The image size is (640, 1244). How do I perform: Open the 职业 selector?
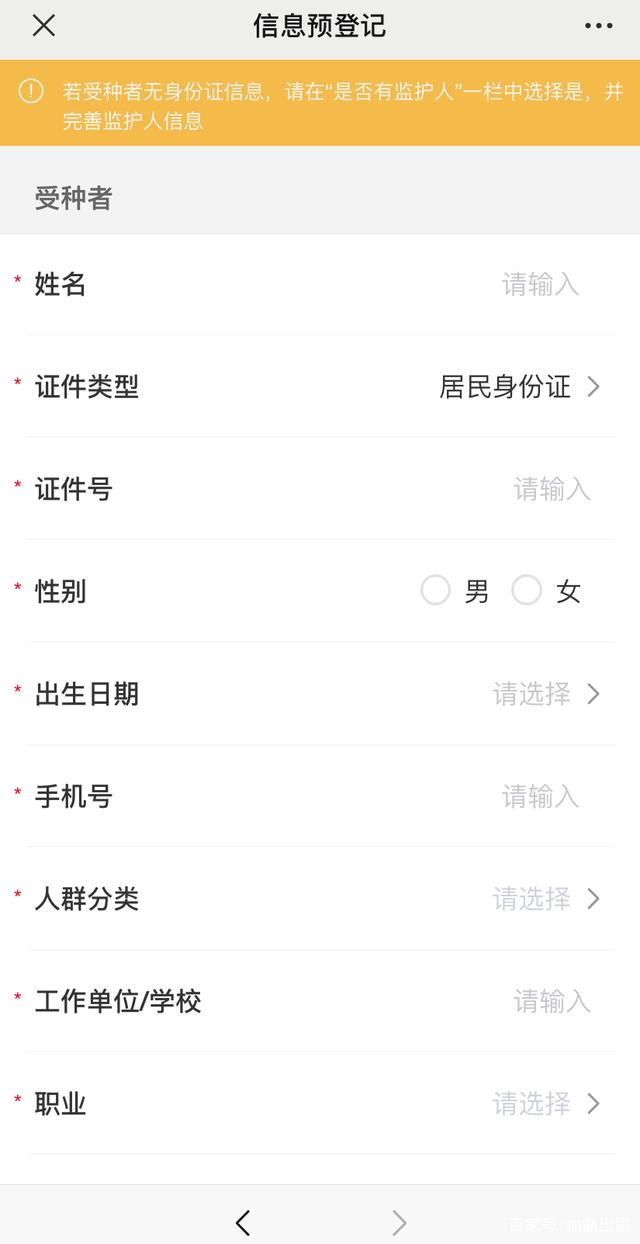tap(320, 1103)
